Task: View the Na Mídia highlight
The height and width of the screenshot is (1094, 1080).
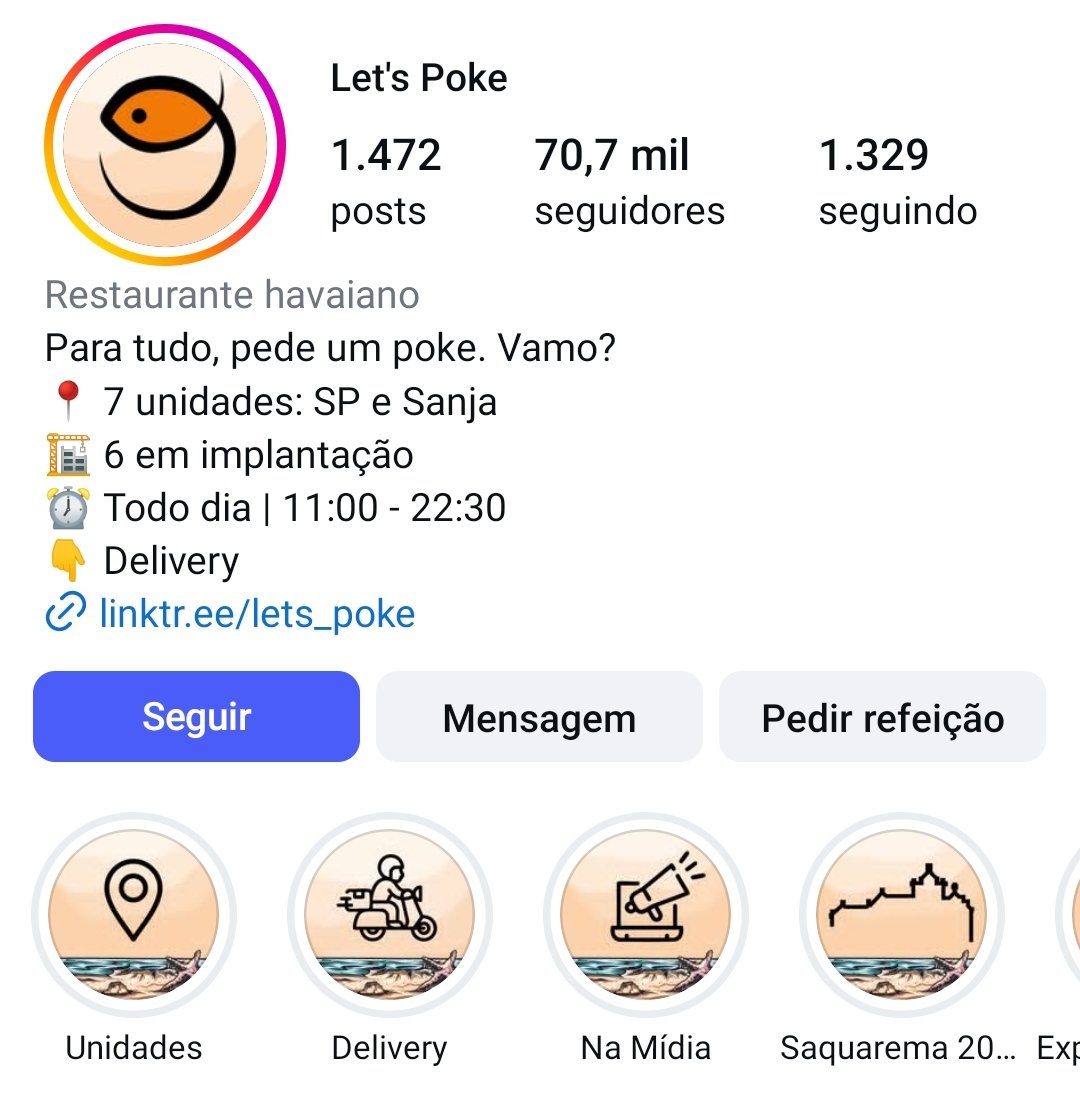Action: [x=645, y=914]
